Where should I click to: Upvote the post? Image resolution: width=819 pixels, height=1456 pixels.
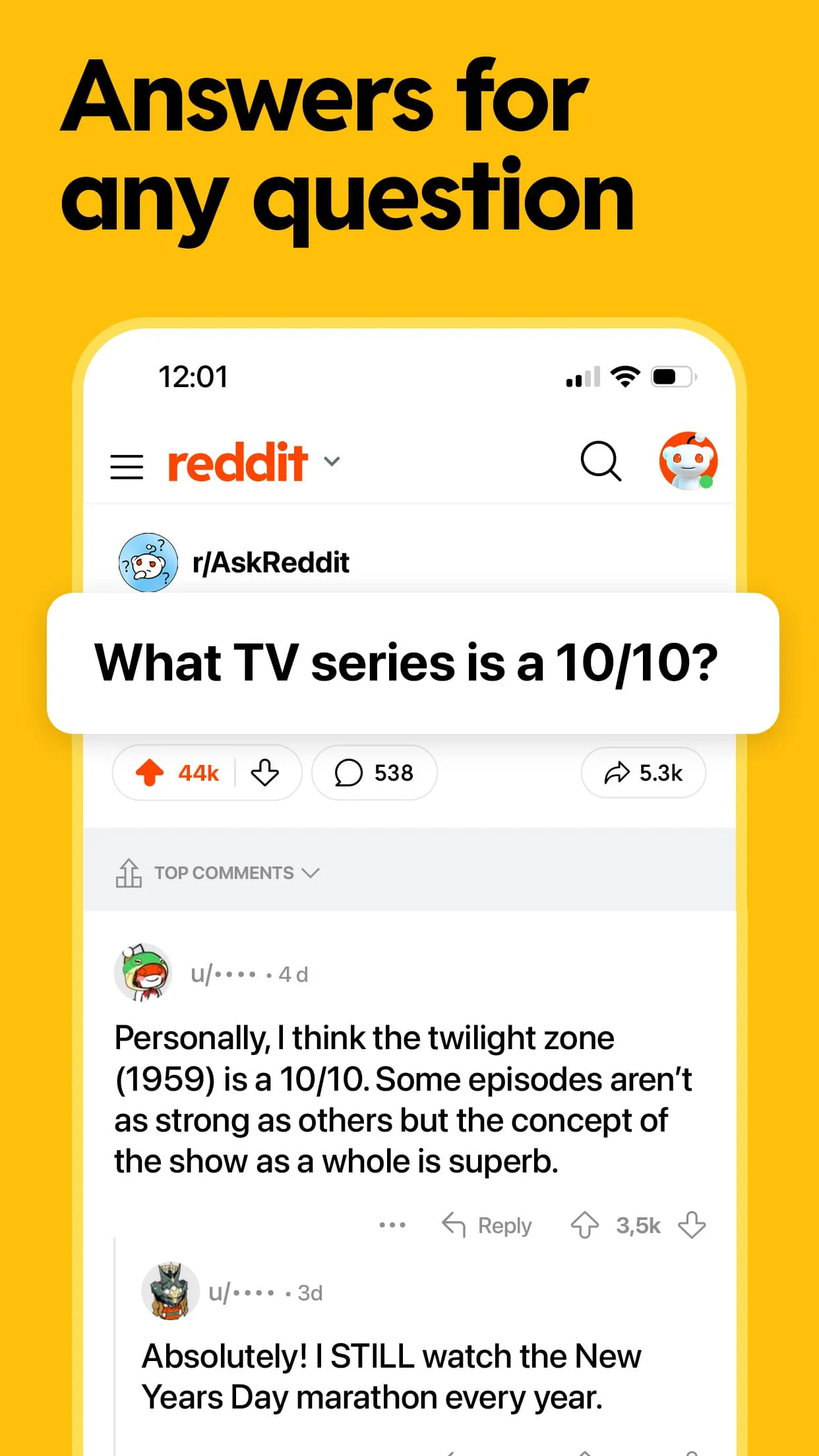pos(153,772)
